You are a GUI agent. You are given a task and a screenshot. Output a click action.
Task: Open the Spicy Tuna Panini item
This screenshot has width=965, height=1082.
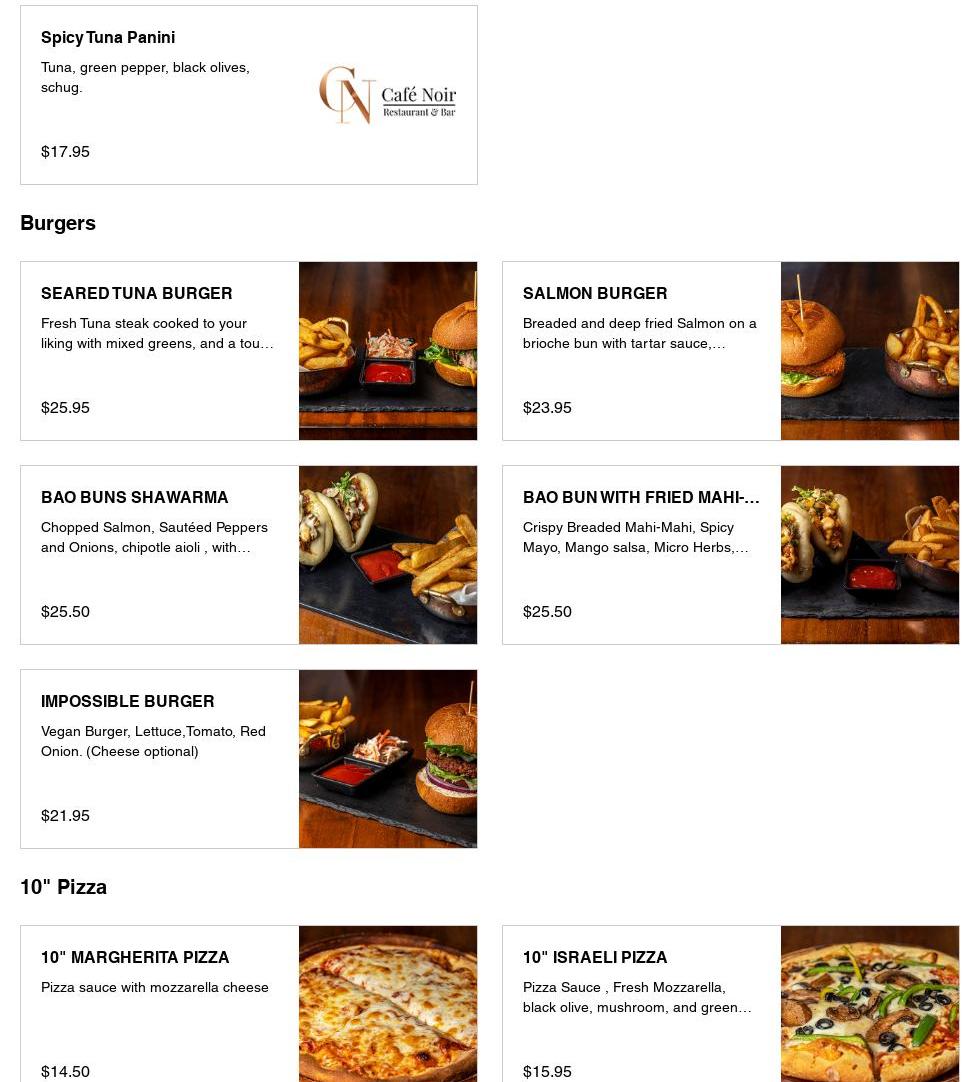click(248, 95)
